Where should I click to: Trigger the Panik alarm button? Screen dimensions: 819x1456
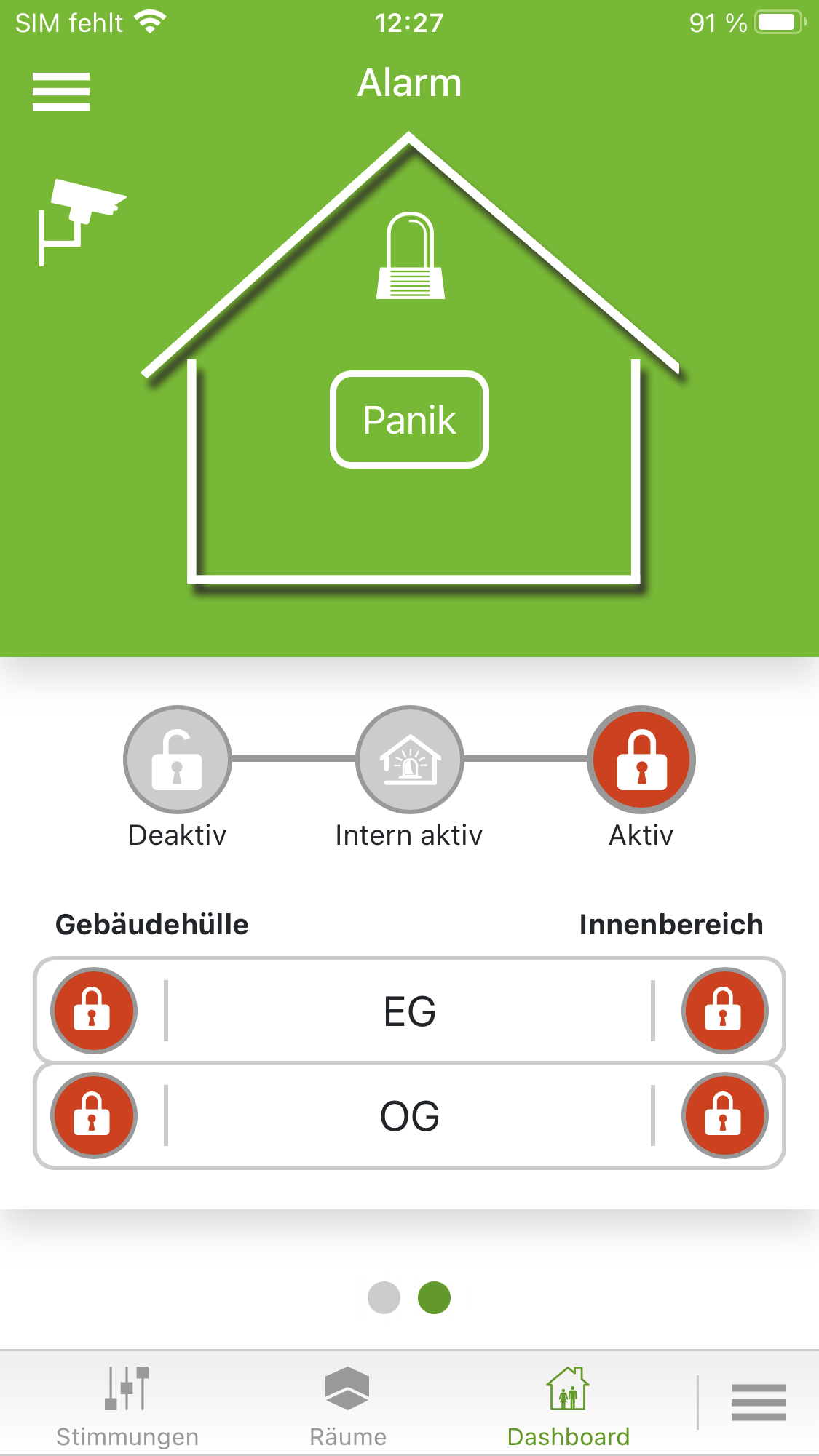pyautogui.click(x=409, y=420)
